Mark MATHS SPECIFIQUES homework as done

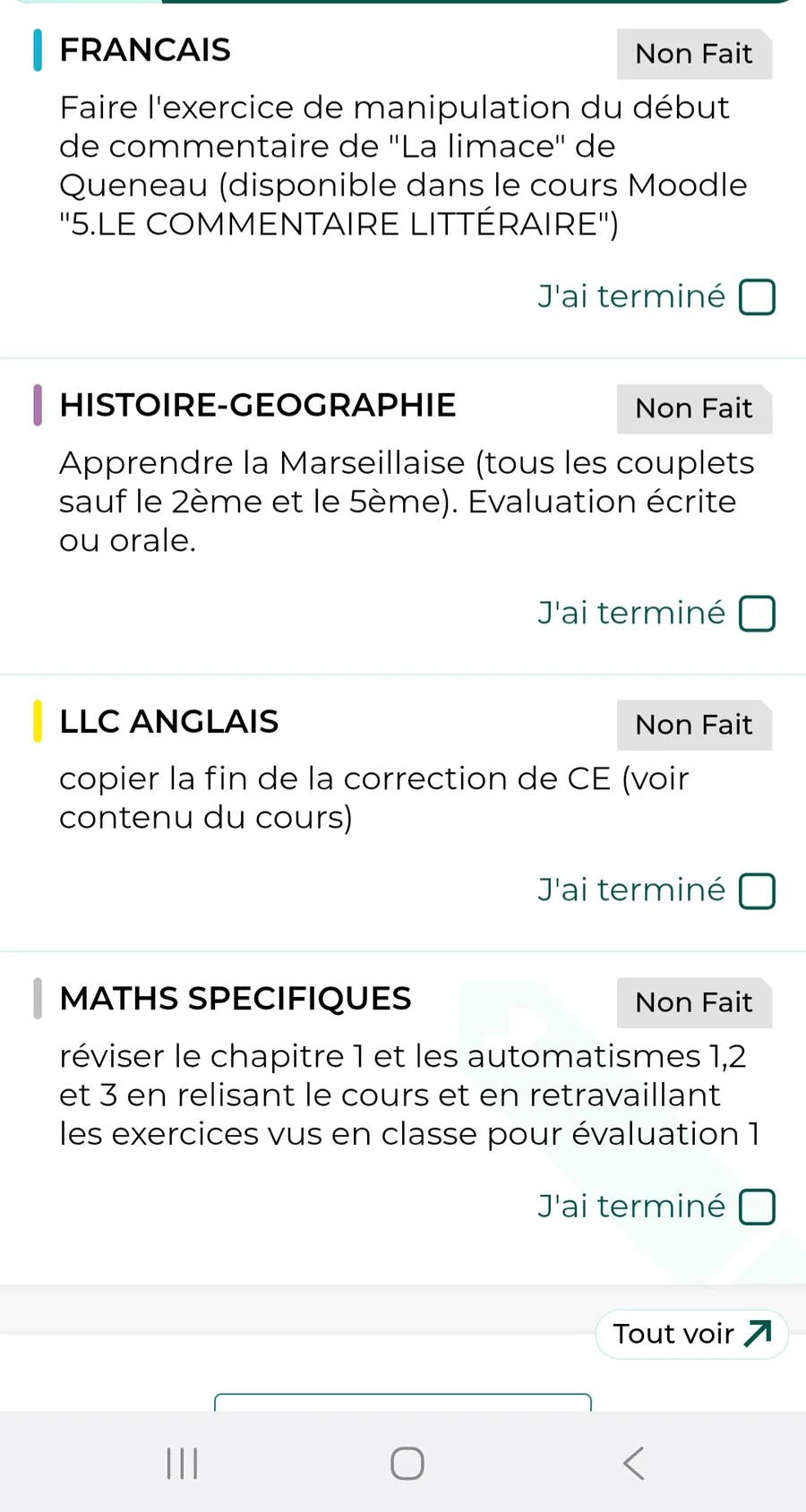point(757,1207)
